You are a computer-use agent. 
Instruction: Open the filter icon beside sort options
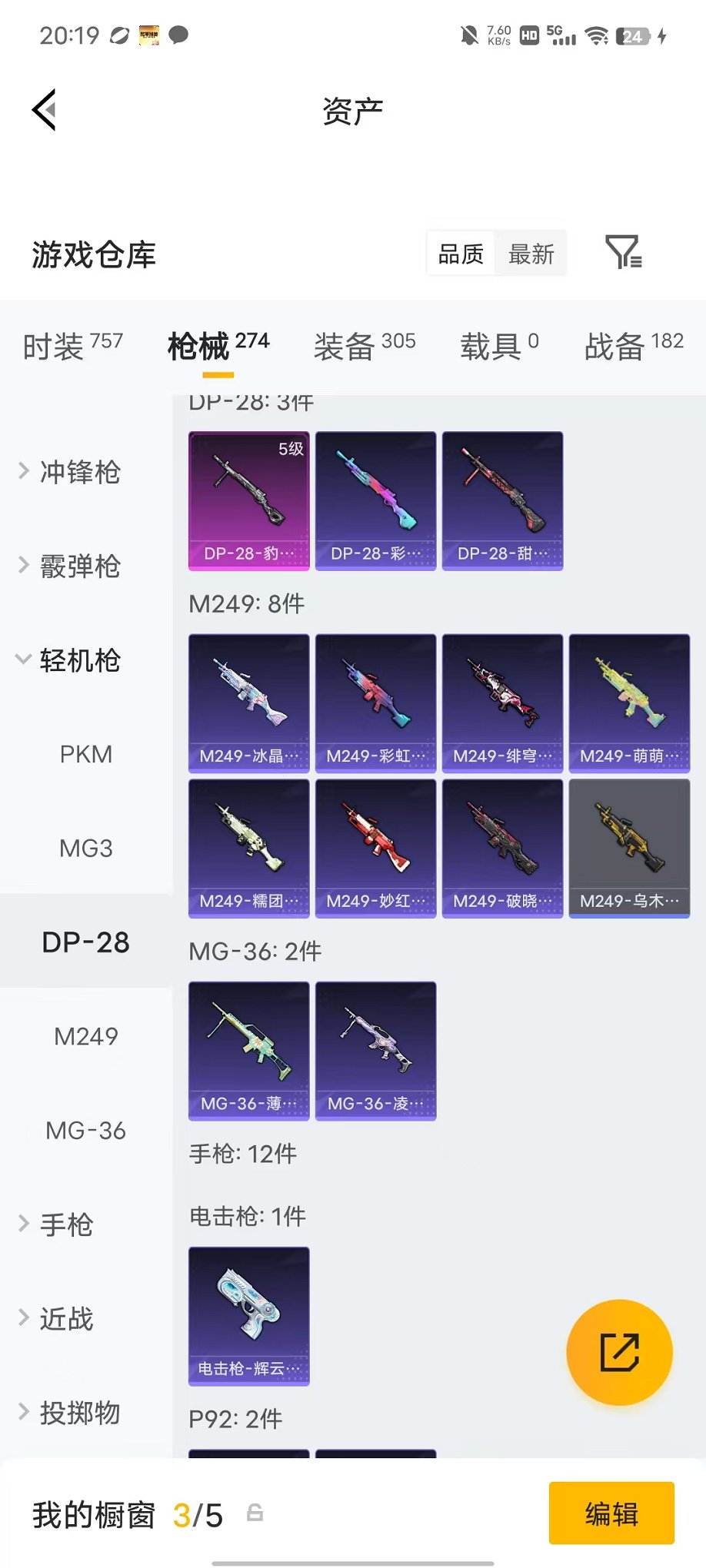tap(623, 252)
